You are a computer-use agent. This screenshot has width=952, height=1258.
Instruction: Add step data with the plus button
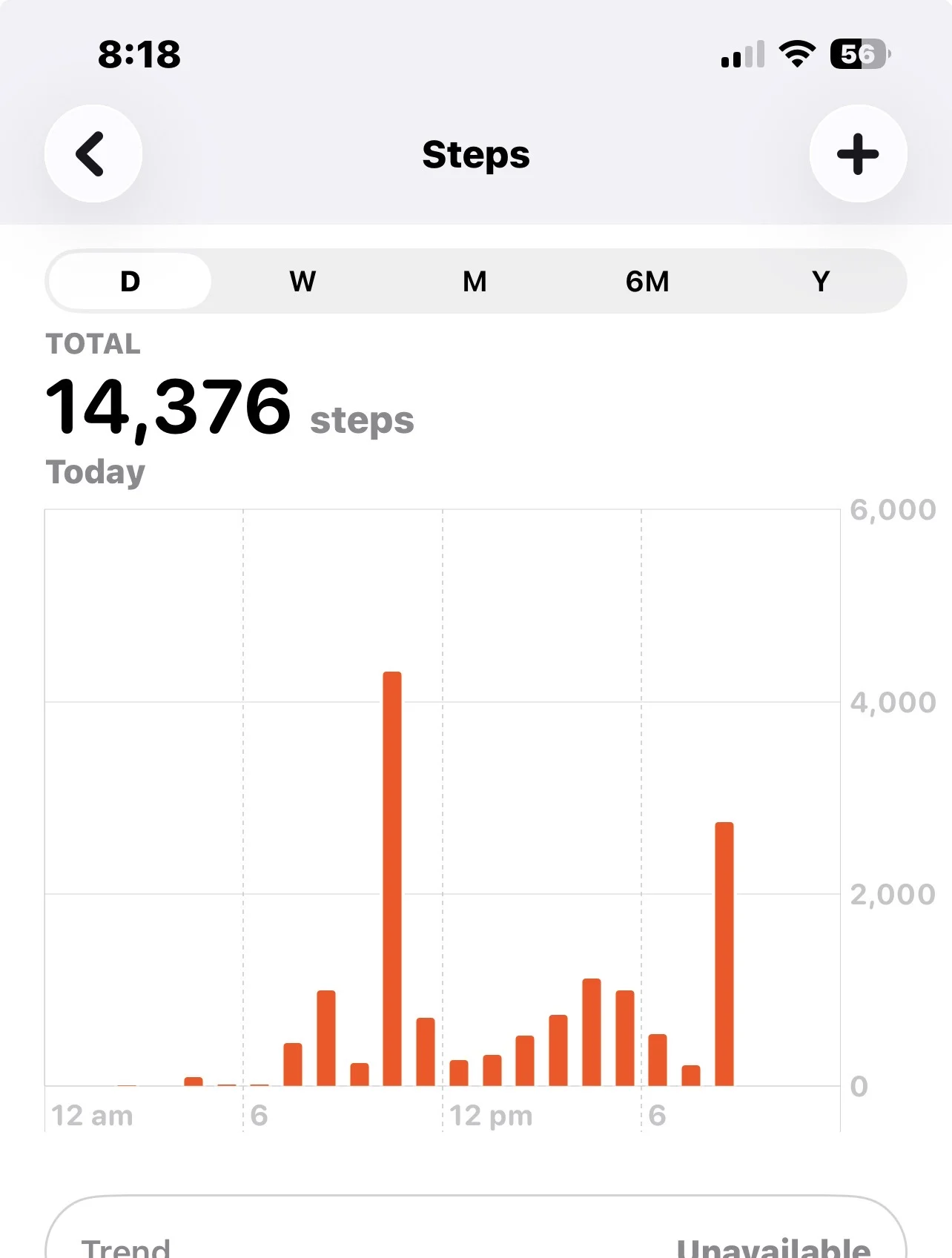[858, 153]
